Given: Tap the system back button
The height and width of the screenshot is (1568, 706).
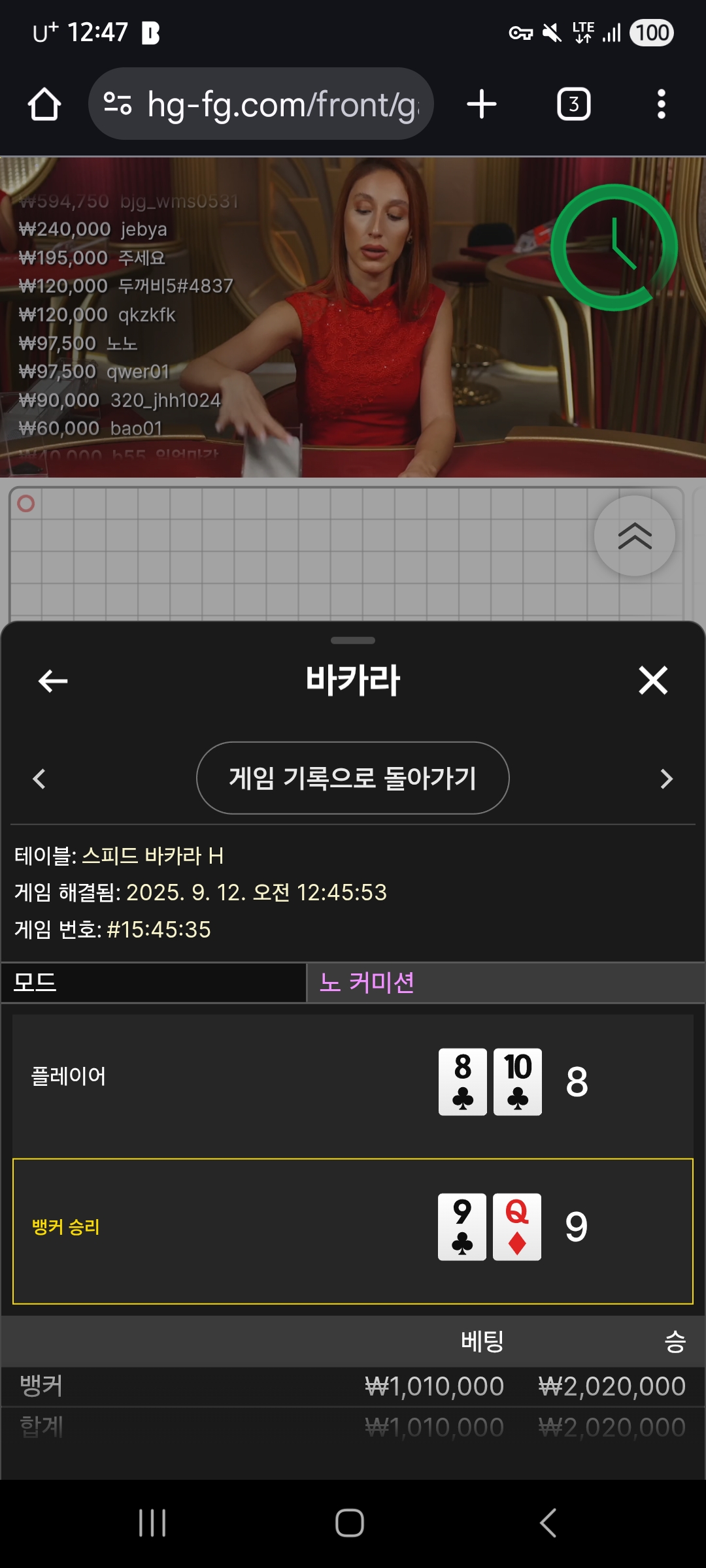Looking at the screenshot, I should click(548, 1523).
